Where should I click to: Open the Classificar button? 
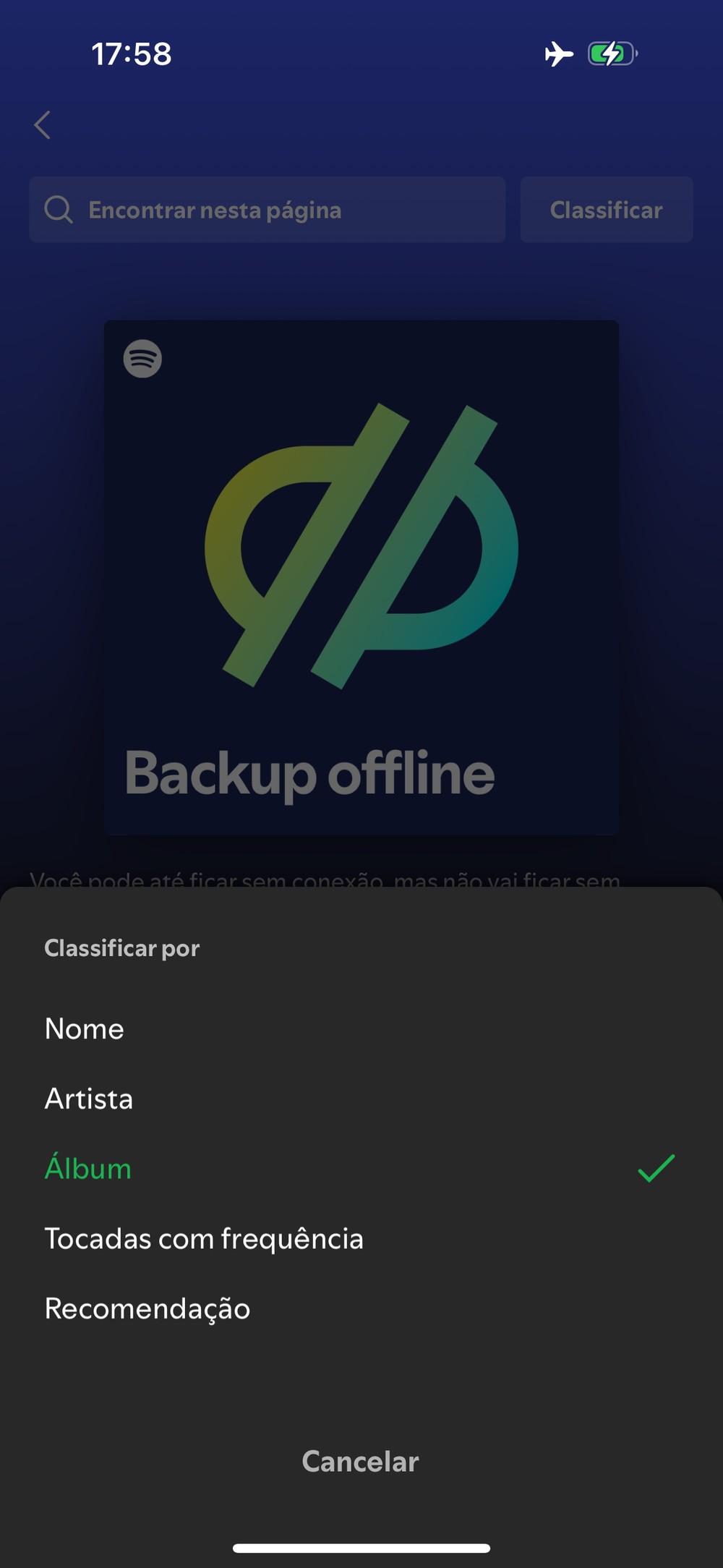[606, 210]
